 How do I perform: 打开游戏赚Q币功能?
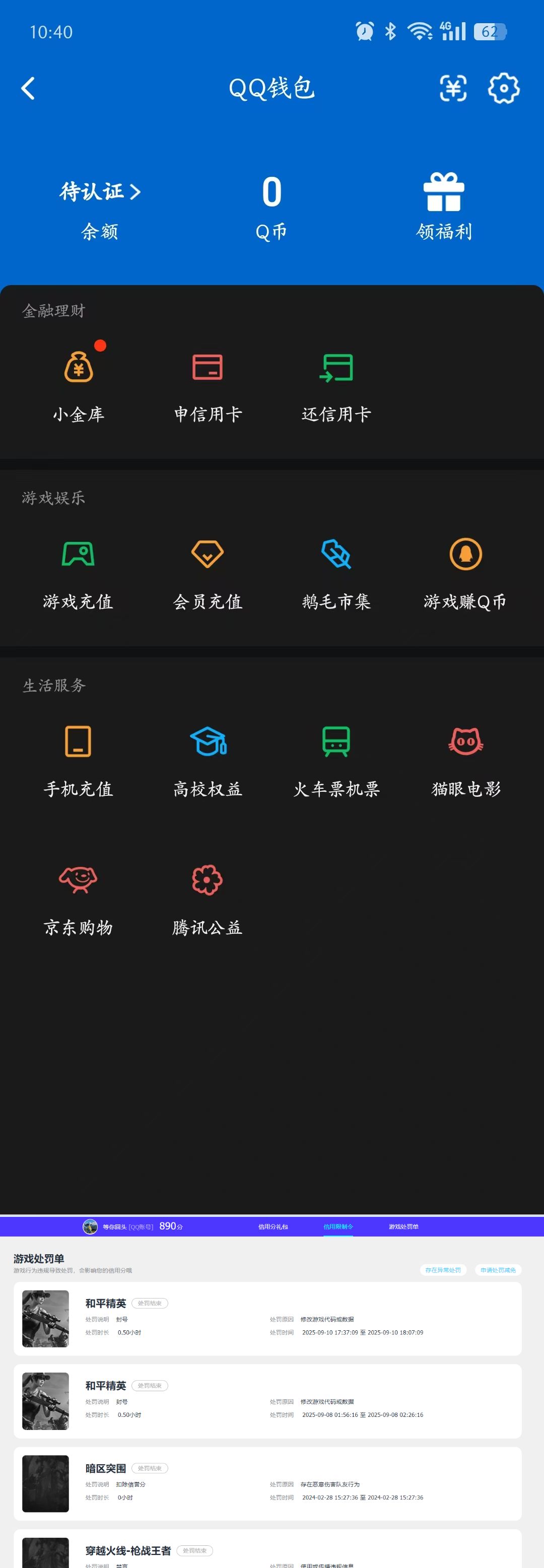point(465,570)
